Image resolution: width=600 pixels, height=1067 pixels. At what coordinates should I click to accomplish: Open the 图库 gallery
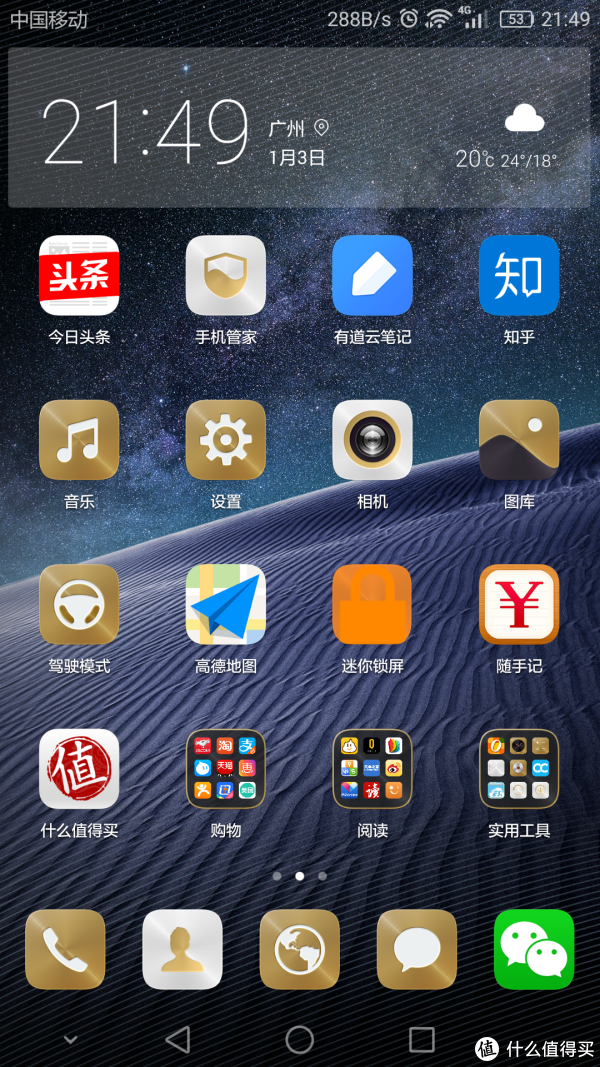519,440
